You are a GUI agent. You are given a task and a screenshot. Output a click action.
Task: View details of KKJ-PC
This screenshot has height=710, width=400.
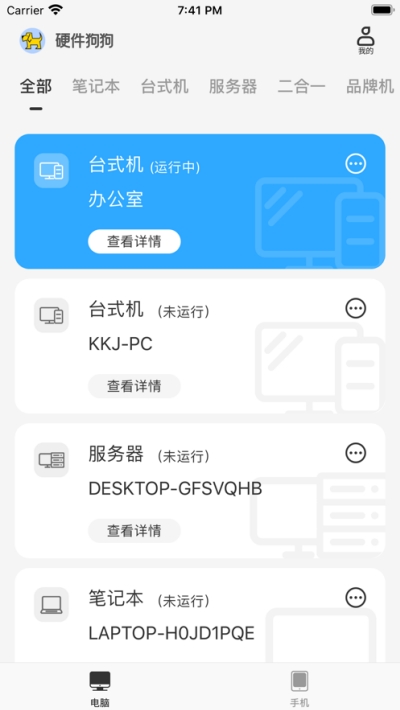click(x=134, y=386)
